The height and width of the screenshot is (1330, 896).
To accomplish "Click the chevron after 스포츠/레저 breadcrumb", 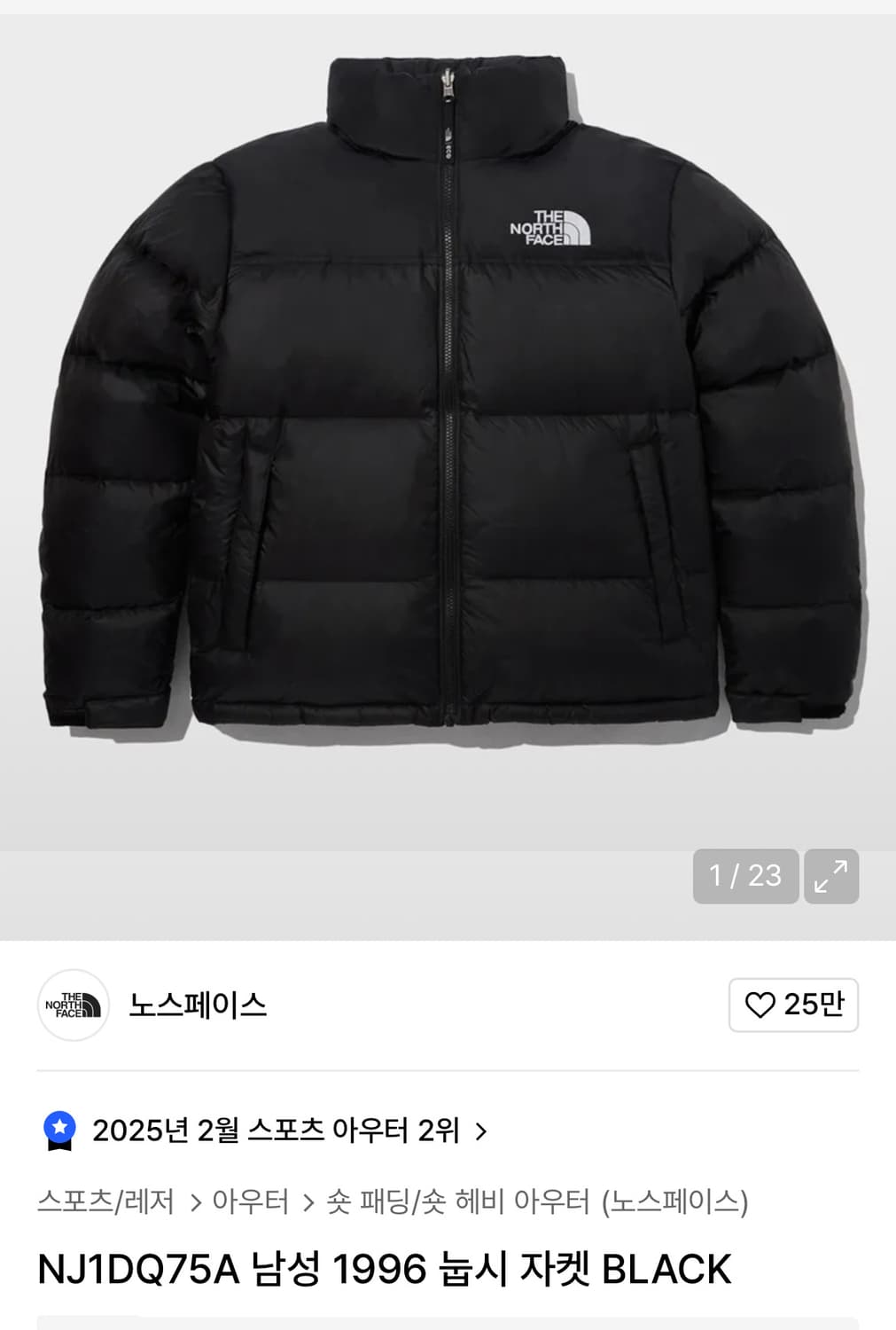I will point(195,1201).
